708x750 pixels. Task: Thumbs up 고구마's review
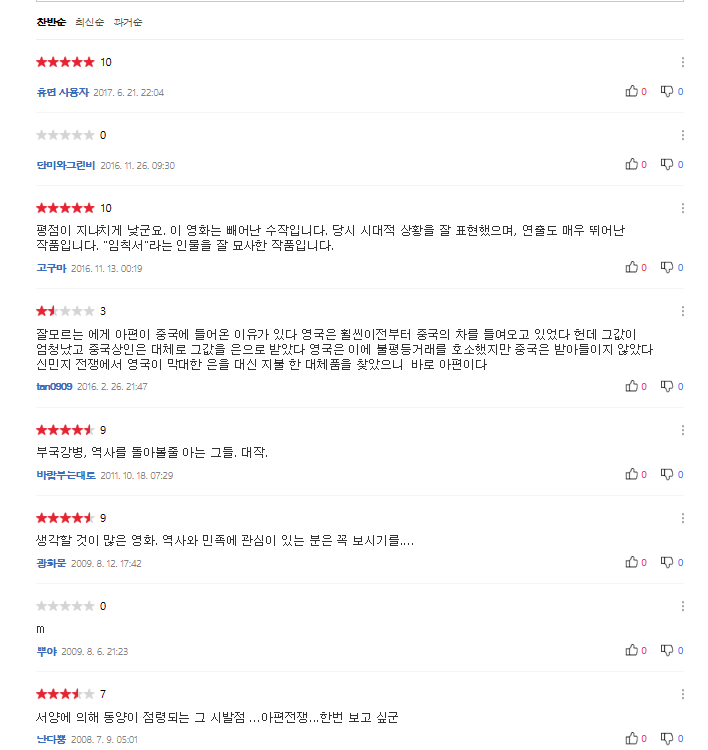point(632,267)
